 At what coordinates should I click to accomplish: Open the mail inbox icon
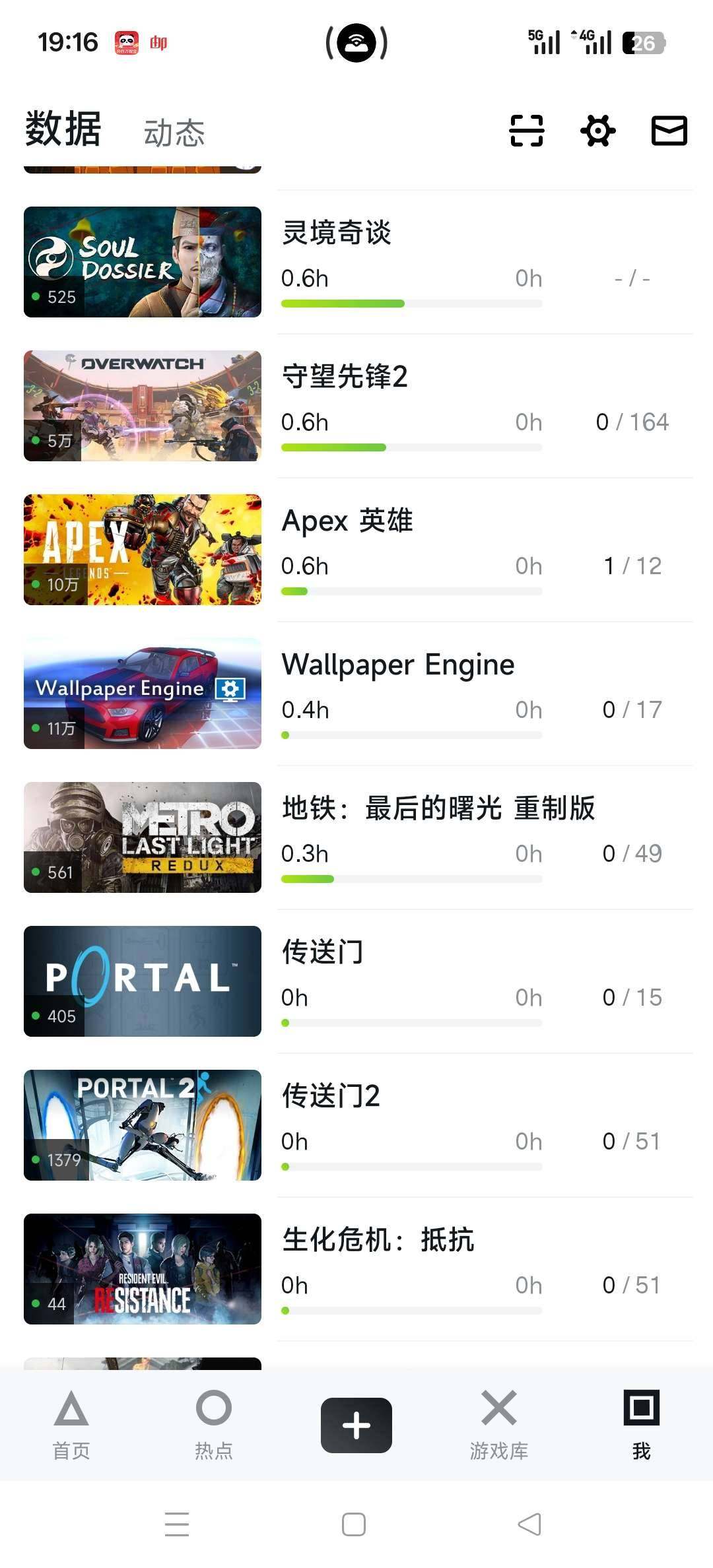[668, 131]
